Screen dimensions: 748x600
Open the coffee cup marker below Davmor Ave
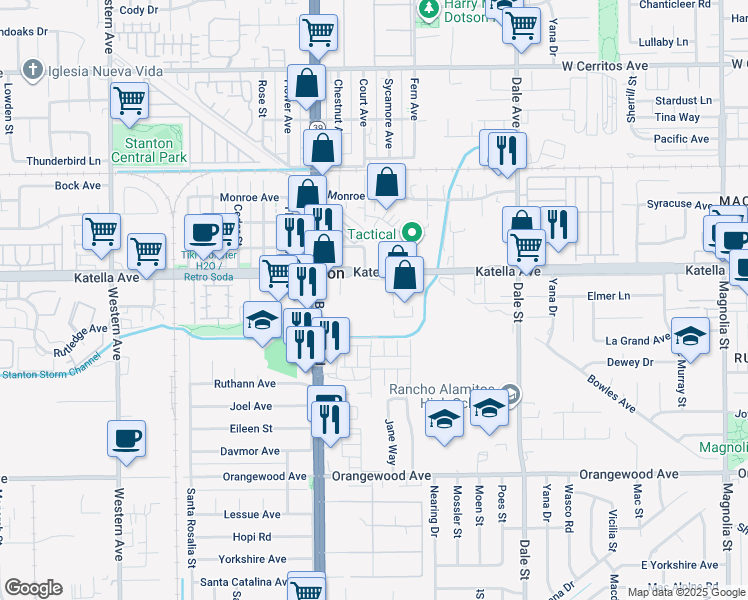(x=126, y=443)
